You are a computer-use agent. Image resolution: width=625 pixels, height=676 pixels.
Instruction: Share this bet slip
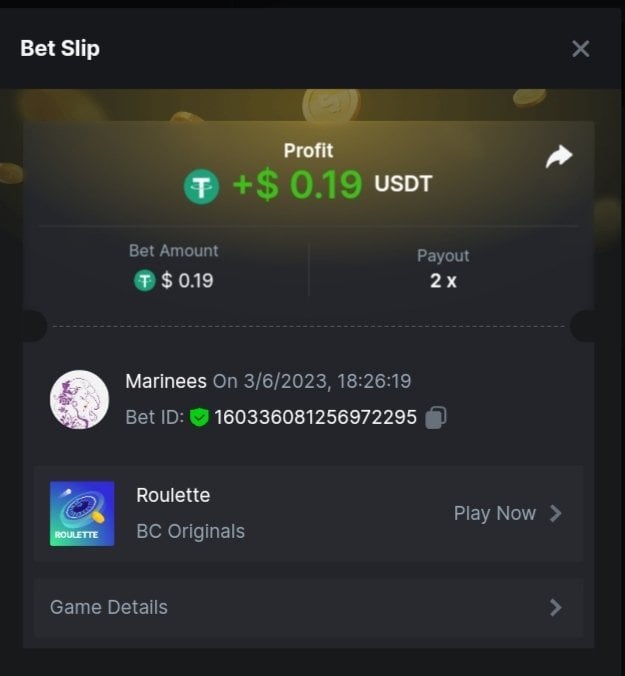pos(559,156)
